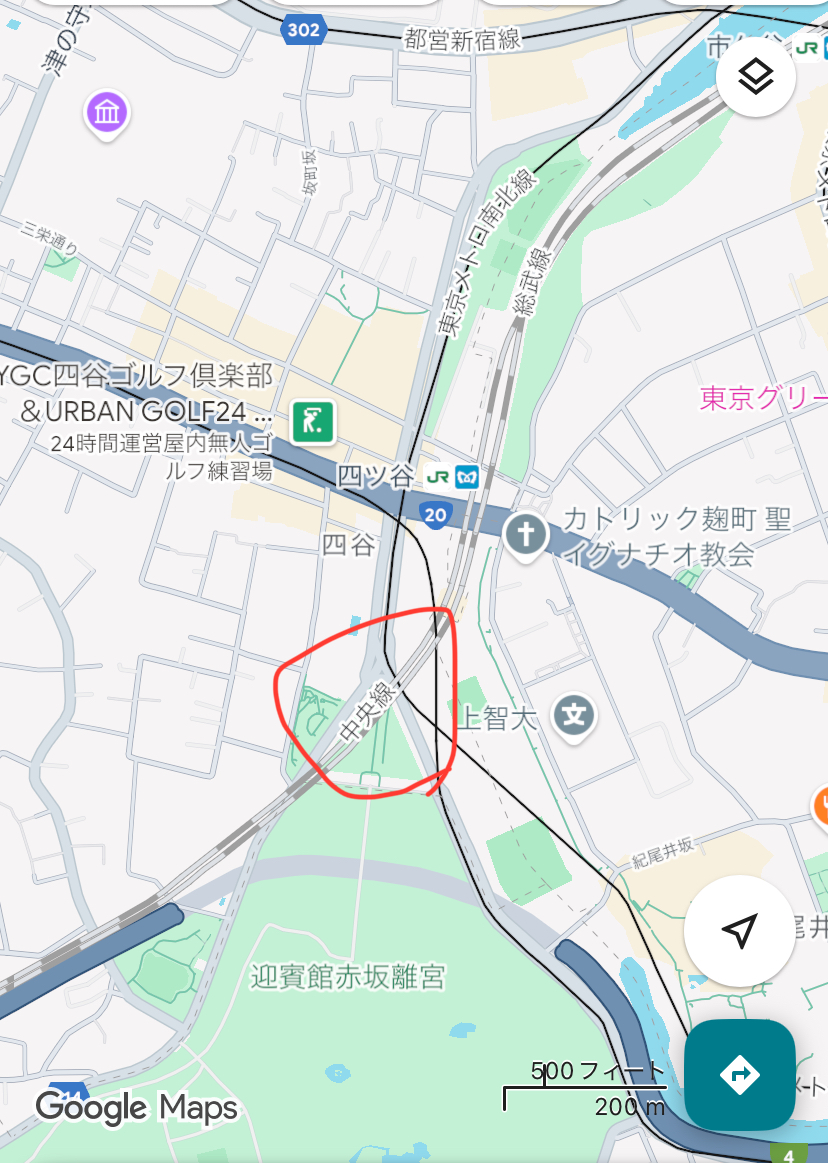Center the map on my location
This screenshot has height=1163, width=828.
coord(738,931)
